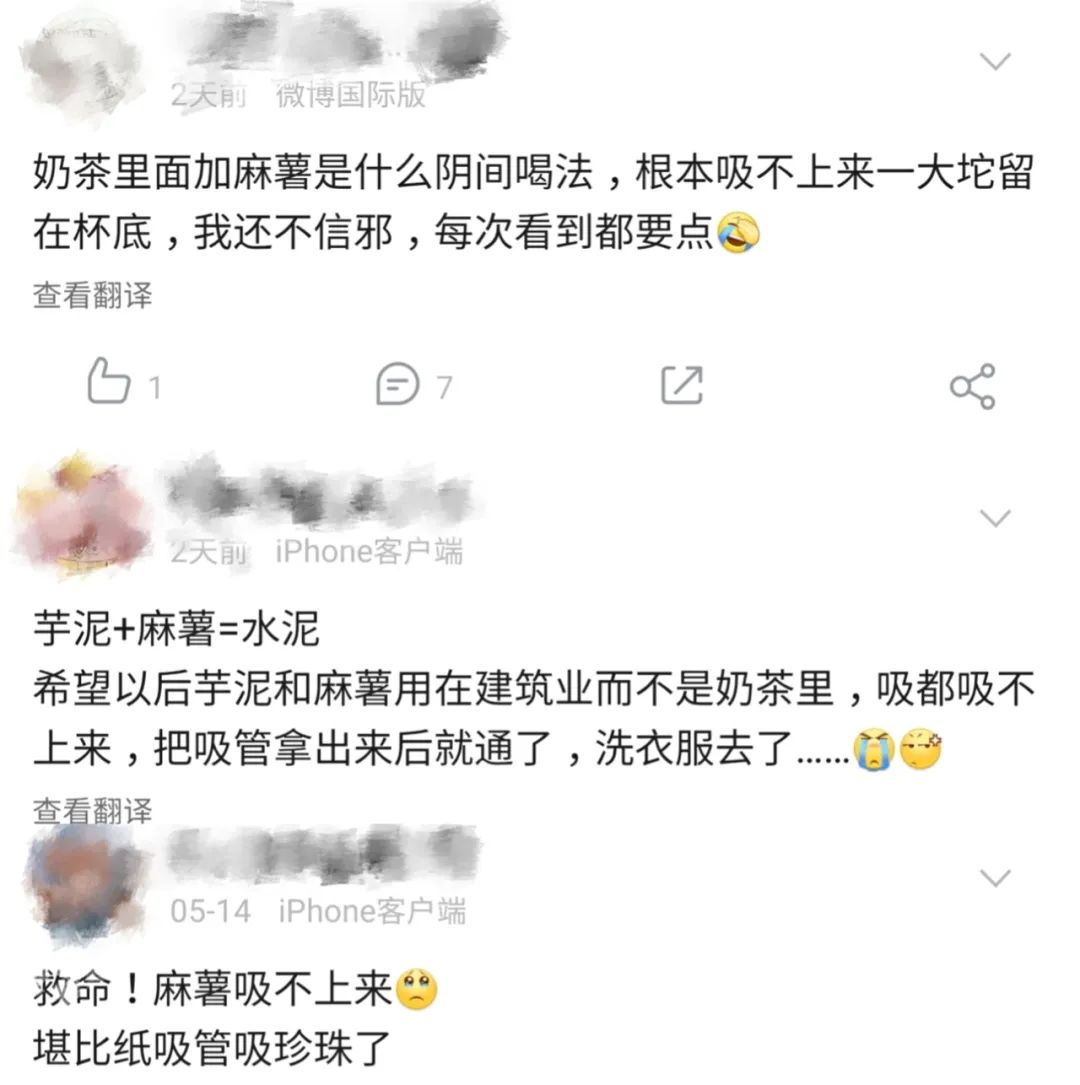Viewport: 1080px width, 1085px height.
Task: Expand the chevron on 05-14 post
Action: pyautogui.click(x=995, y=878)
